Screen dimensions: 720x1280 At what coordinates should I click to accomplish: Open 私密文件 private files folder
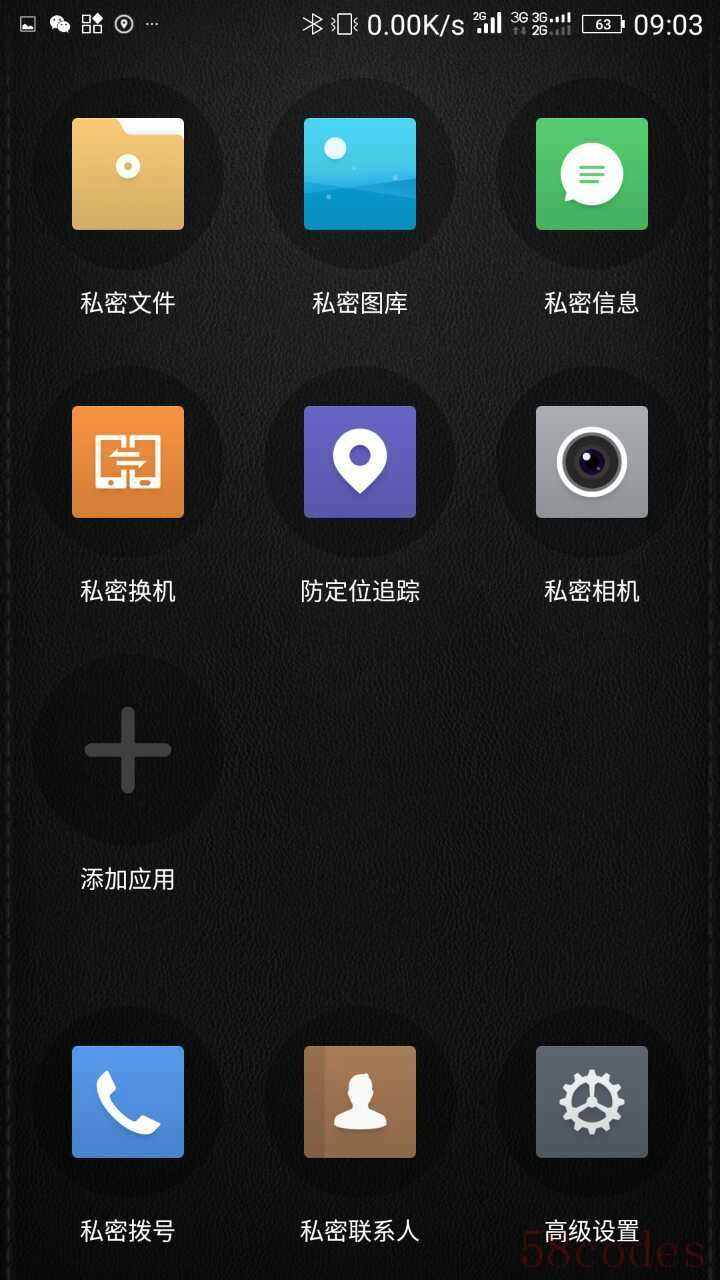[128, 174]
